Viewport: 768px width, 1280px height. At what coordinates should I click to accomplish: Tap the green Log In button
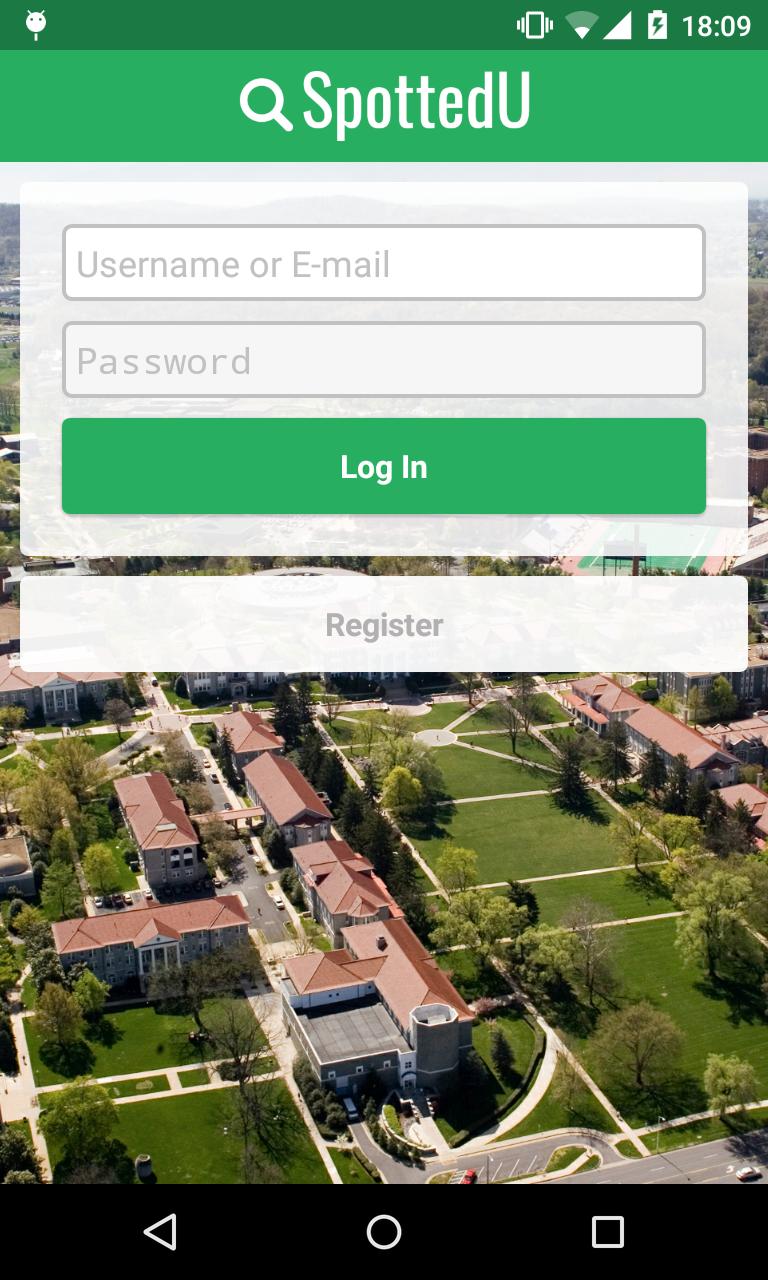384,466
